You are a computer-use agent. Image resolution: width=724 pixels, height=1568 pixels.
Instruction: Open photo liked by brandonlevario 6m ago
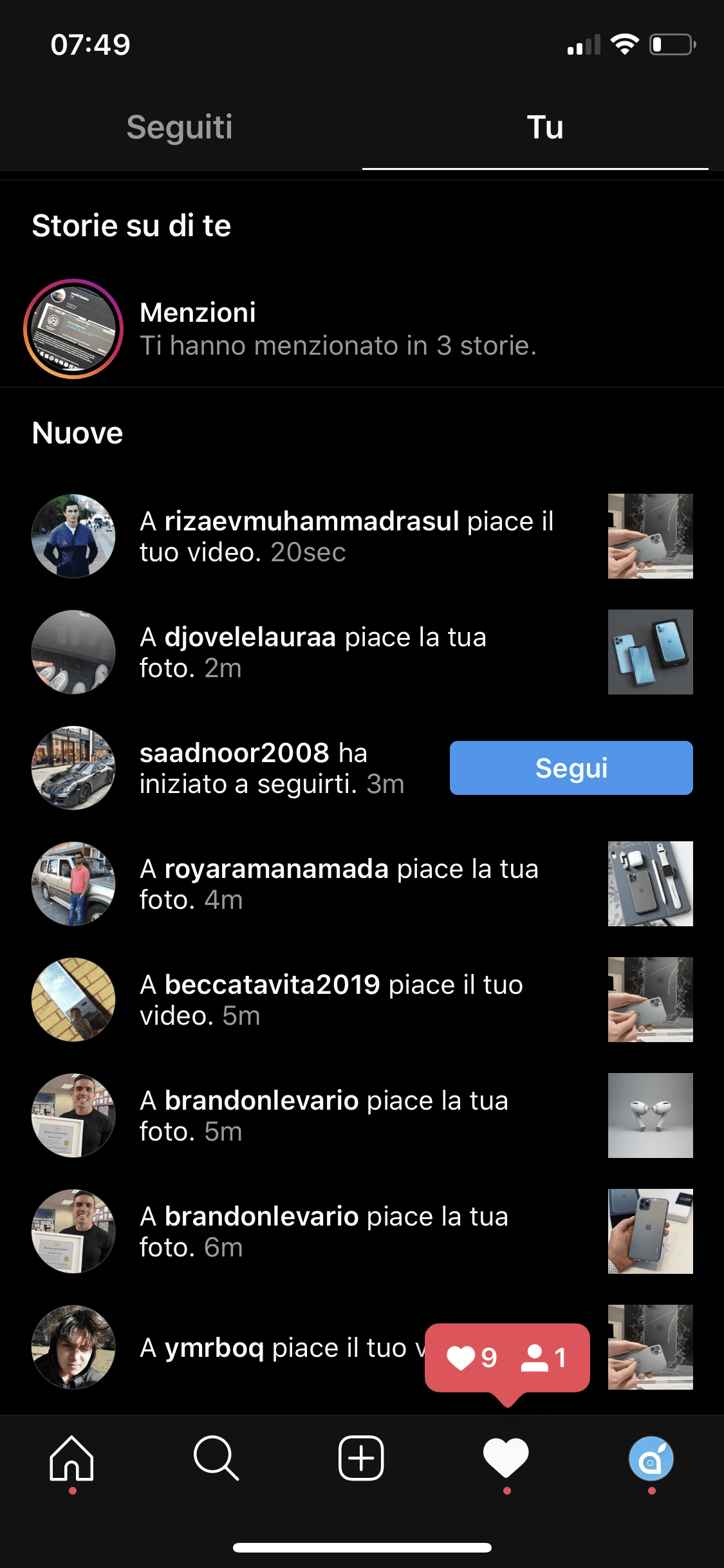pos(650,1231)
